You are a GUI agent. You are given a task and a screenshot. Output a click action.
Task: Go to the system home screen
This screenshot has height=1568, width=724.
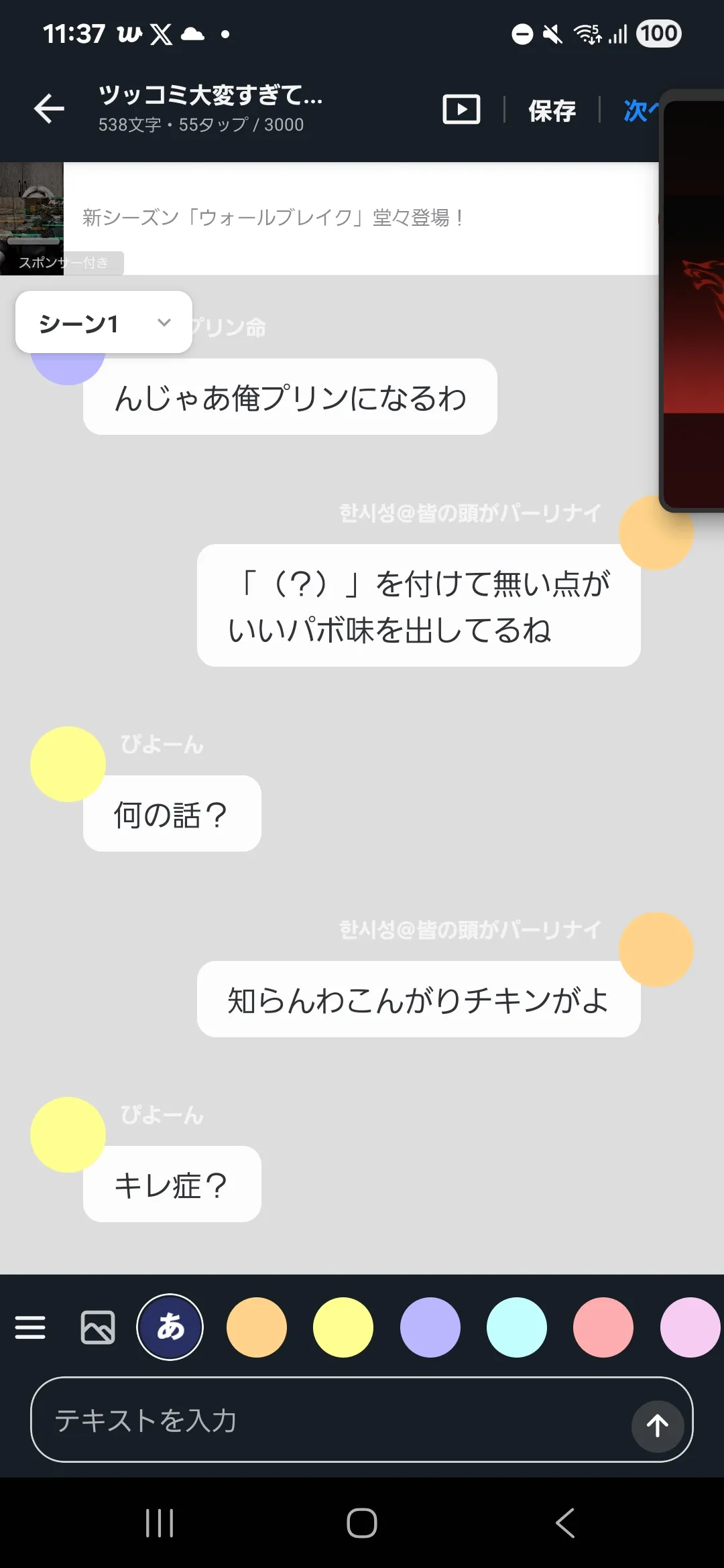(362, 1522)
